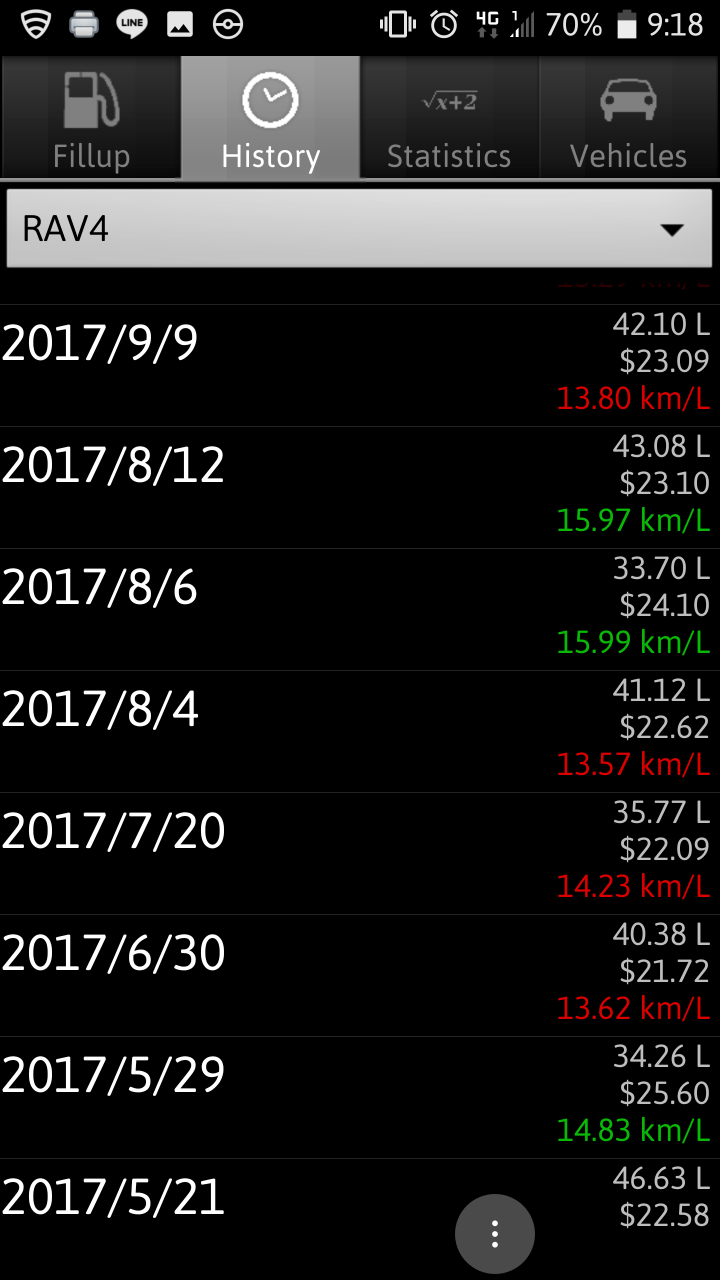720x1280 pixels.
Task: Select the History tab
Action: point(270,118)
